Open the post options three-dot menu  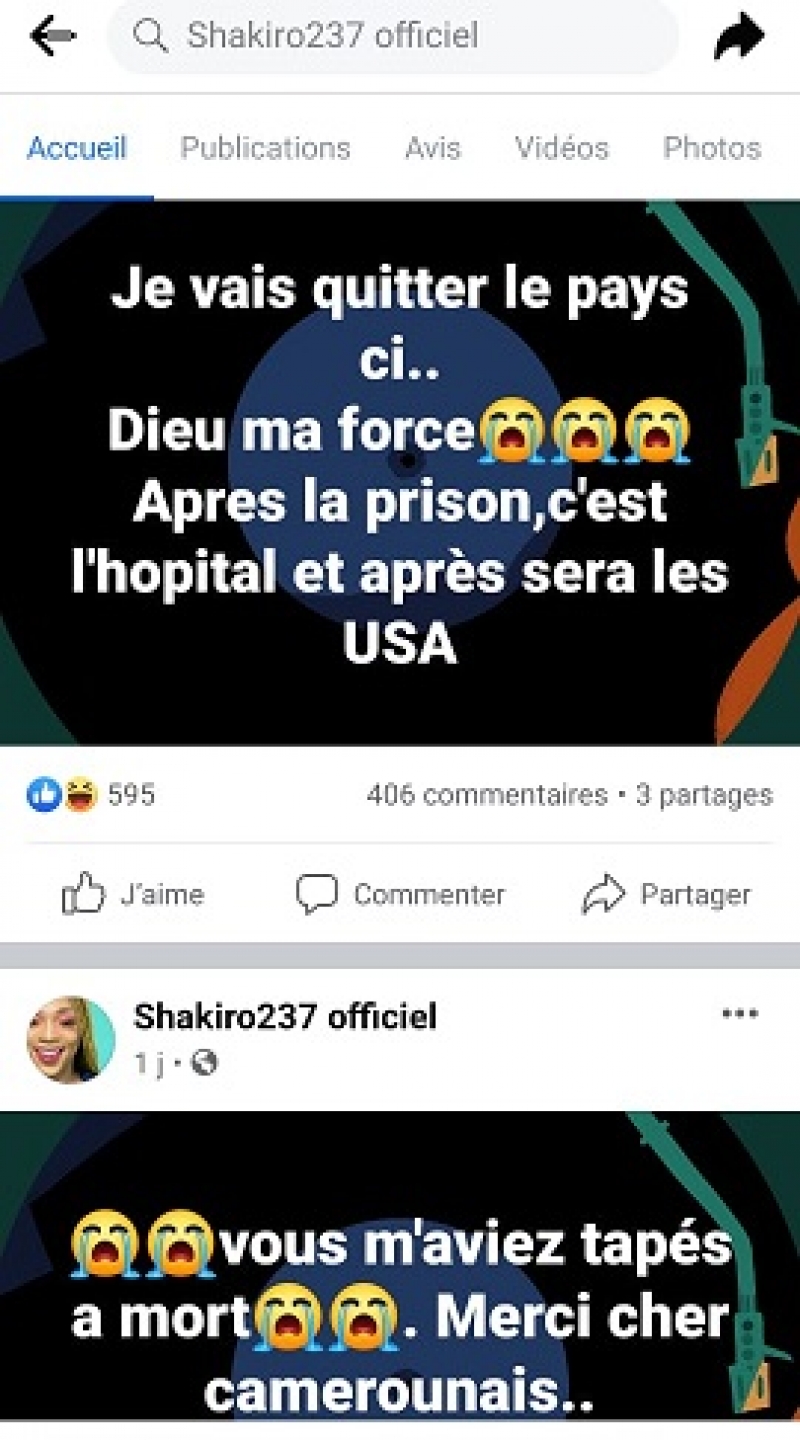pyautogui.click(x=739, y=1015)
